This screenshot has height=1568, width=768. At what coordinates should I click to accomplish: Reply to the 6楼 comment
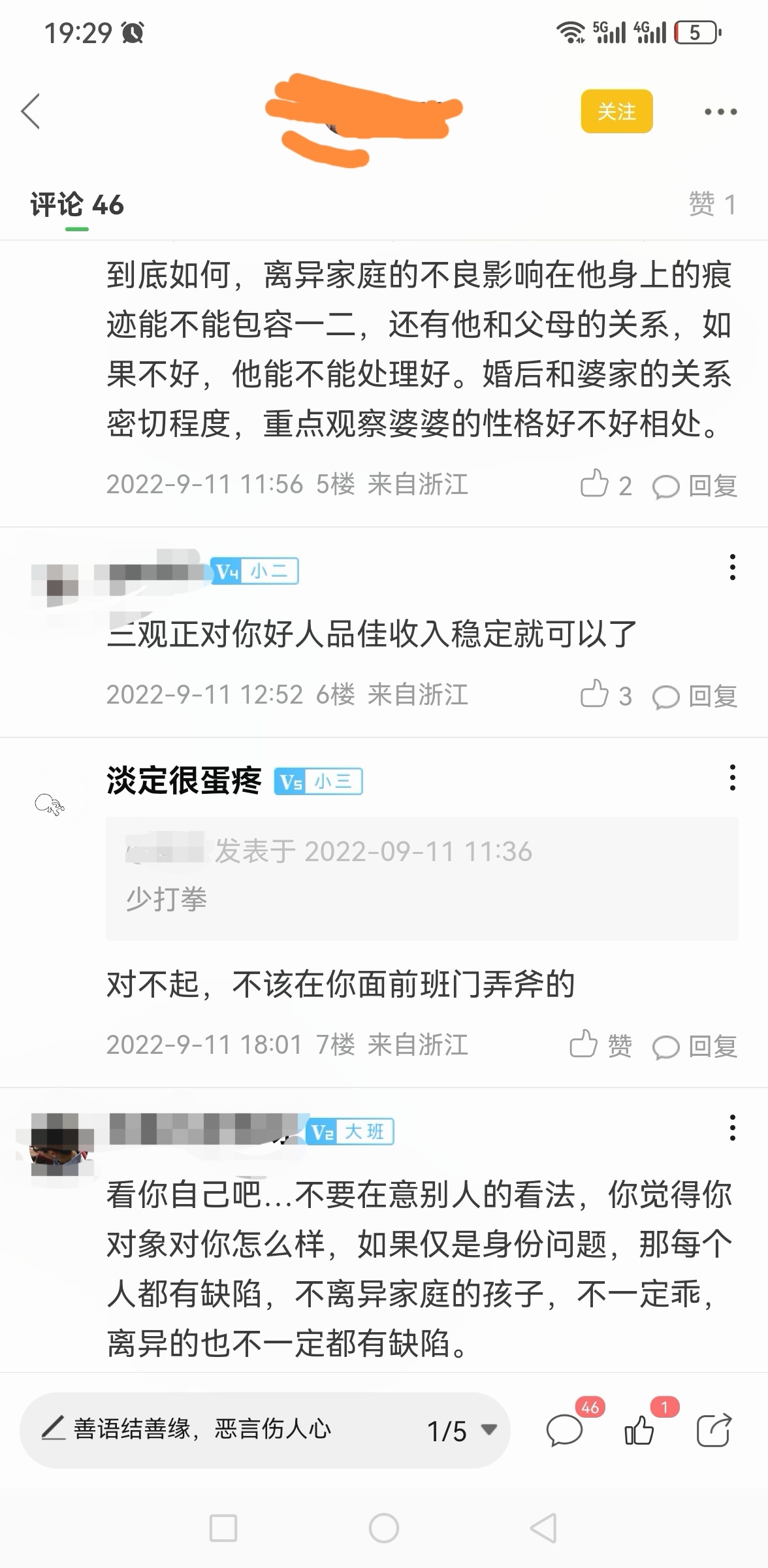(695, 696)
